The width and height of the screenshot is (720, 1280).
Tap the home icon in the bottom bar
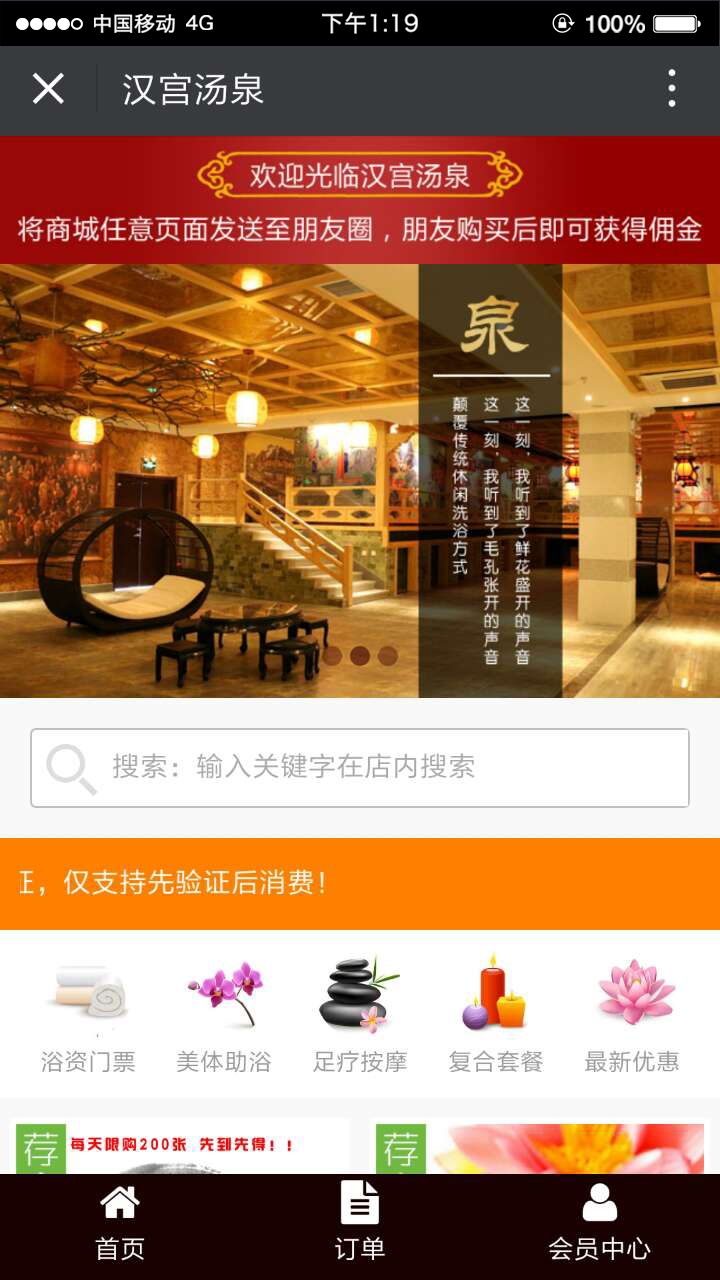point(120,1202)
